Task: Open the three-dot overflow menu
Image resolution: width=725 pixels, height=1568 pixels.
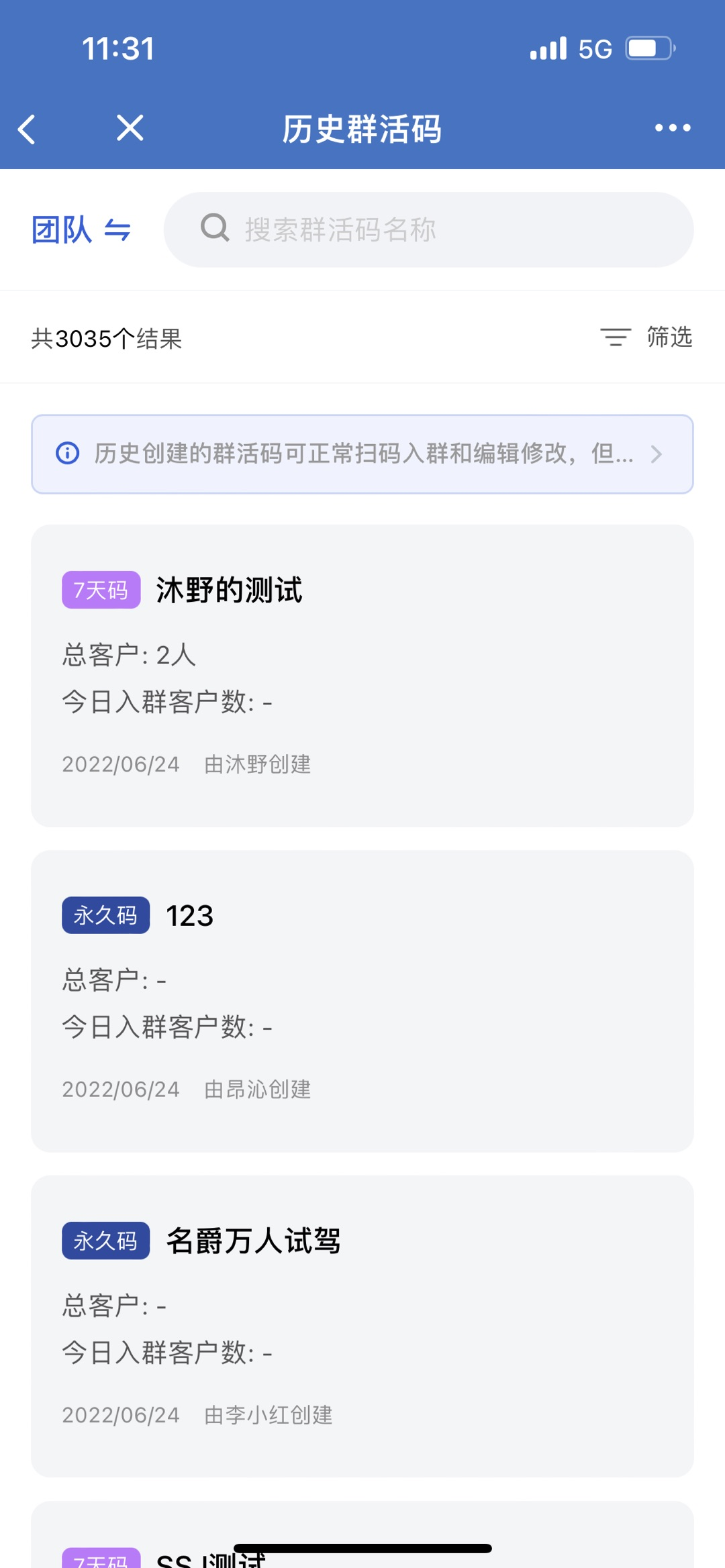Action: 673,127
